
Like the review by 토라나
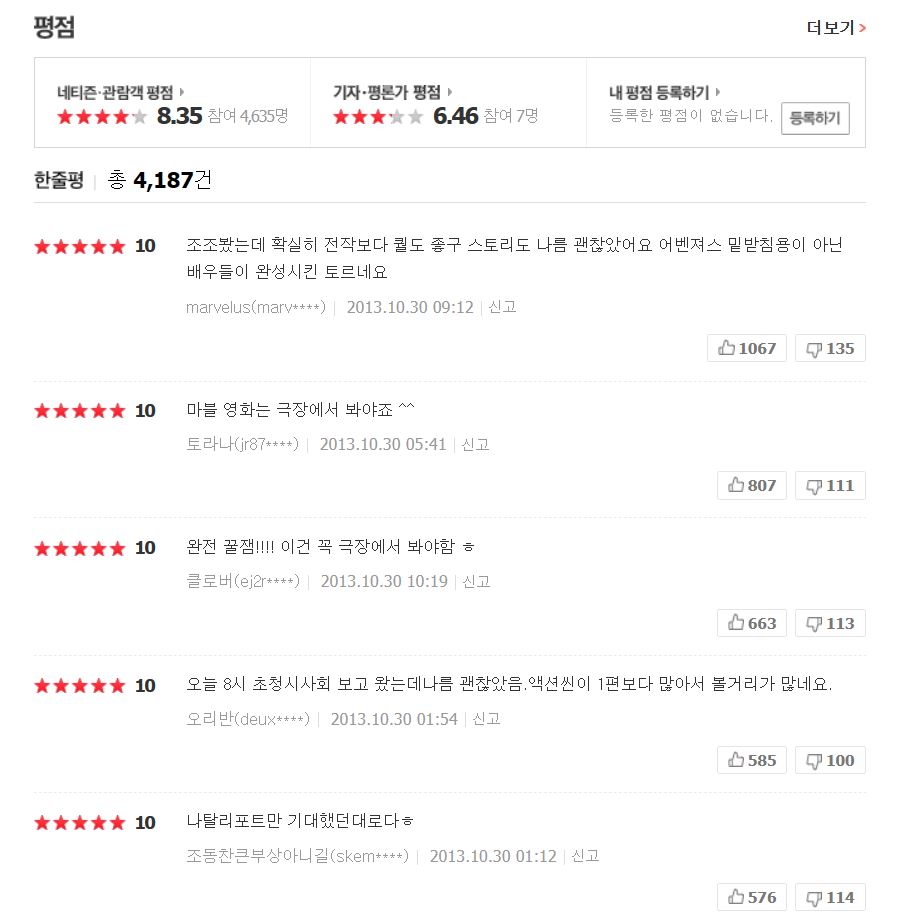(751, 486)
